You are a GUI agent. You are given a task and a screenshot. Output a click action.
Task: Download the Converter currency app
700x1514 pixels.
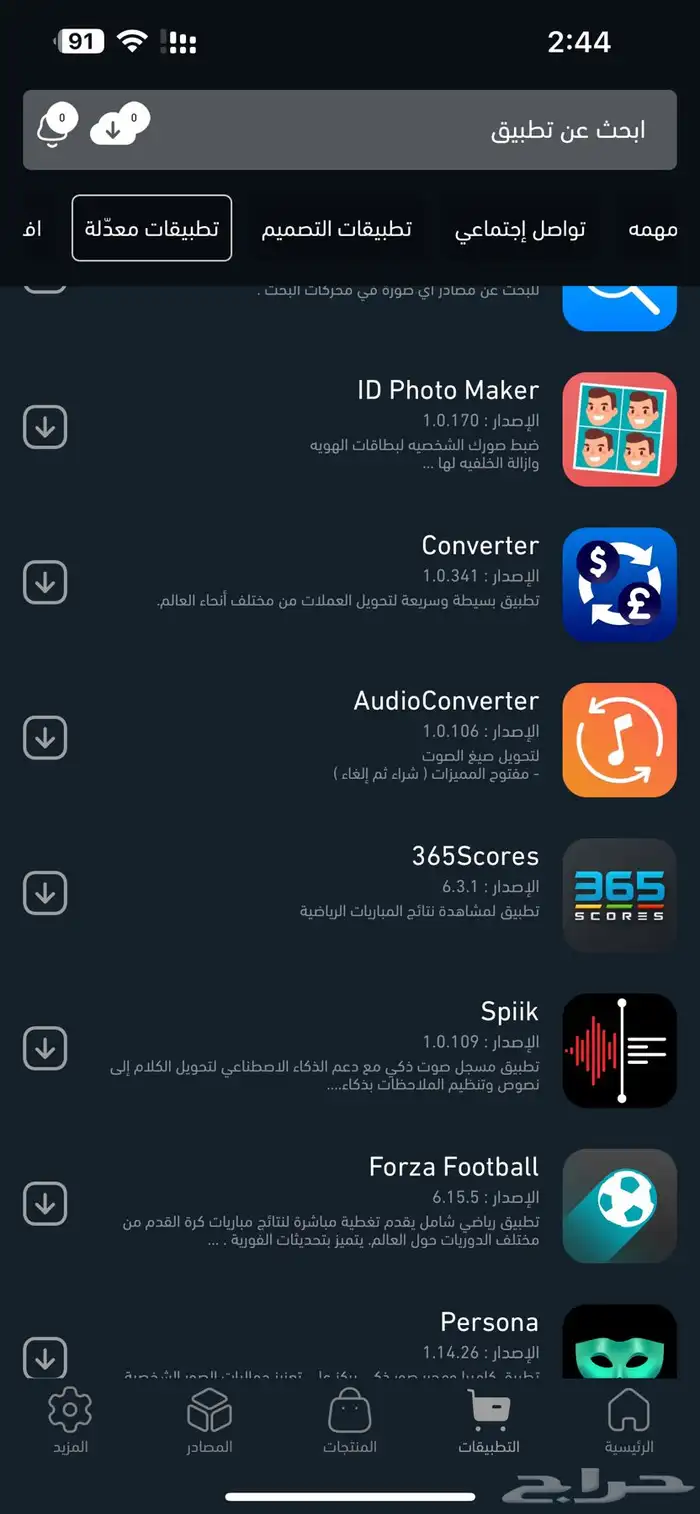pyautogui.click(x=45, y=583)
